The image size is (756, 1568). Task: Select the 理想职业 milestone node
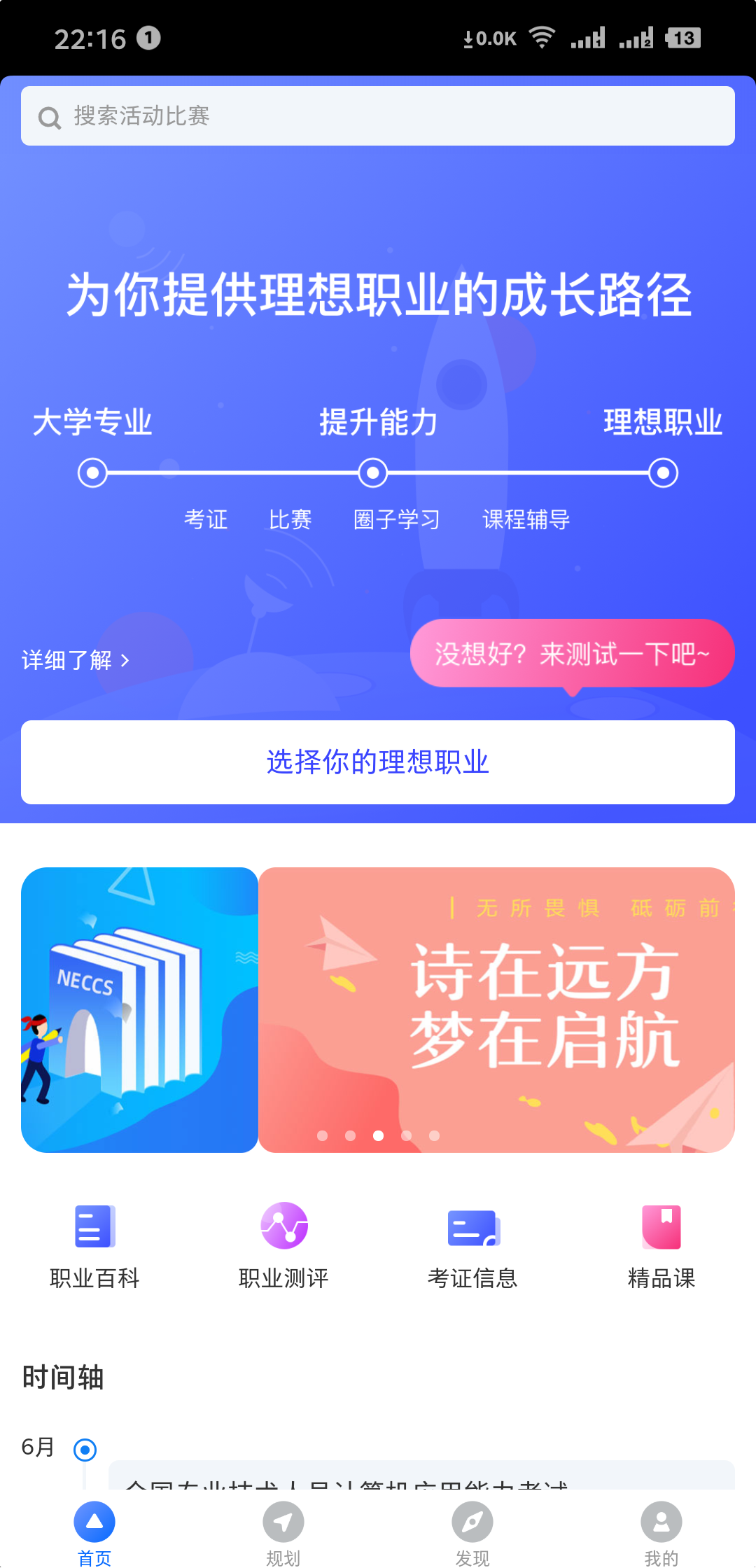pyautogui.click(x=662, y=472)
